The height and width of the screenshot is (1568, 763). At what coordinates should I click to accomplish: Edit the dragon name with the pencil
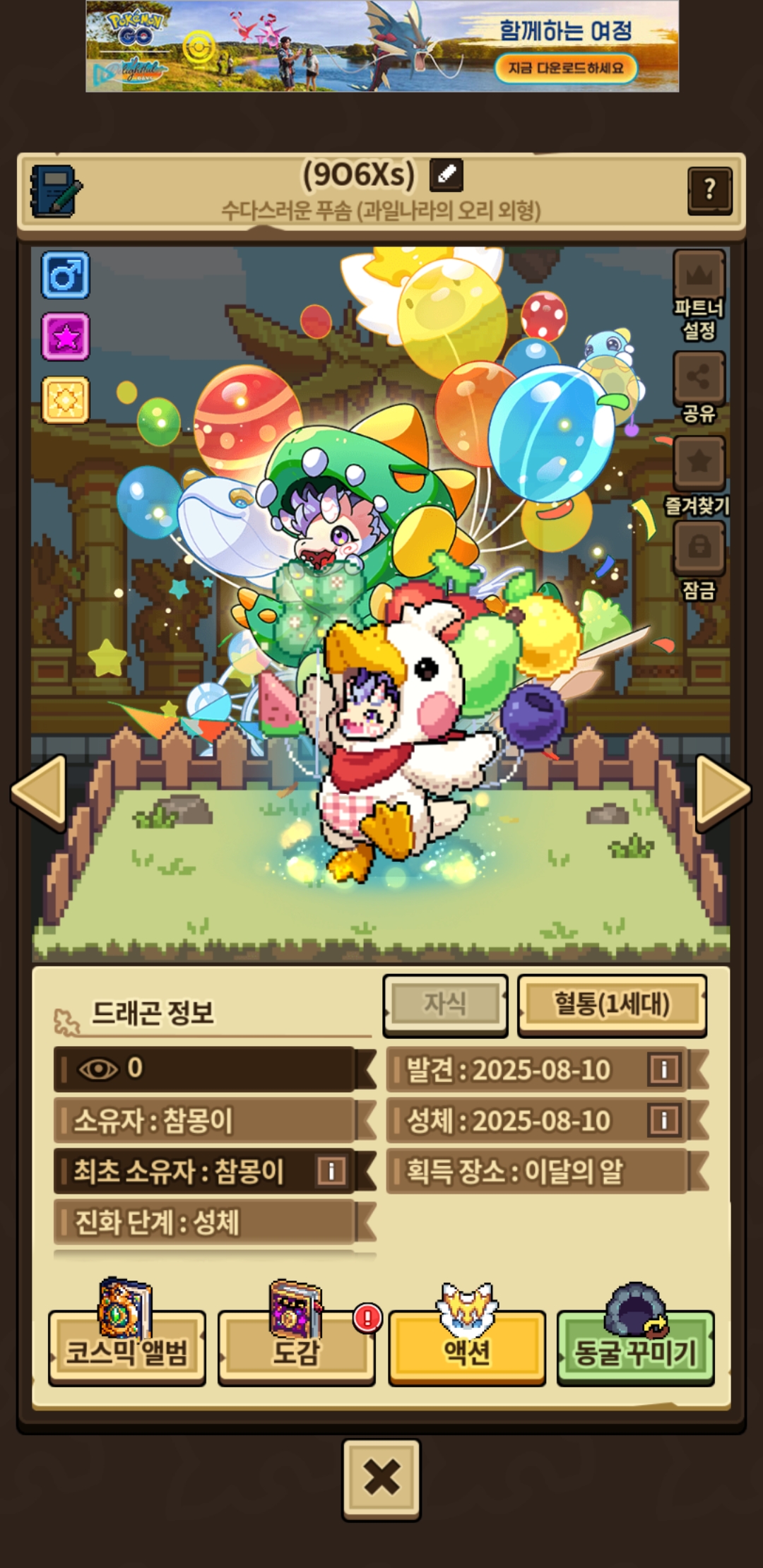(x=446, y=175)
